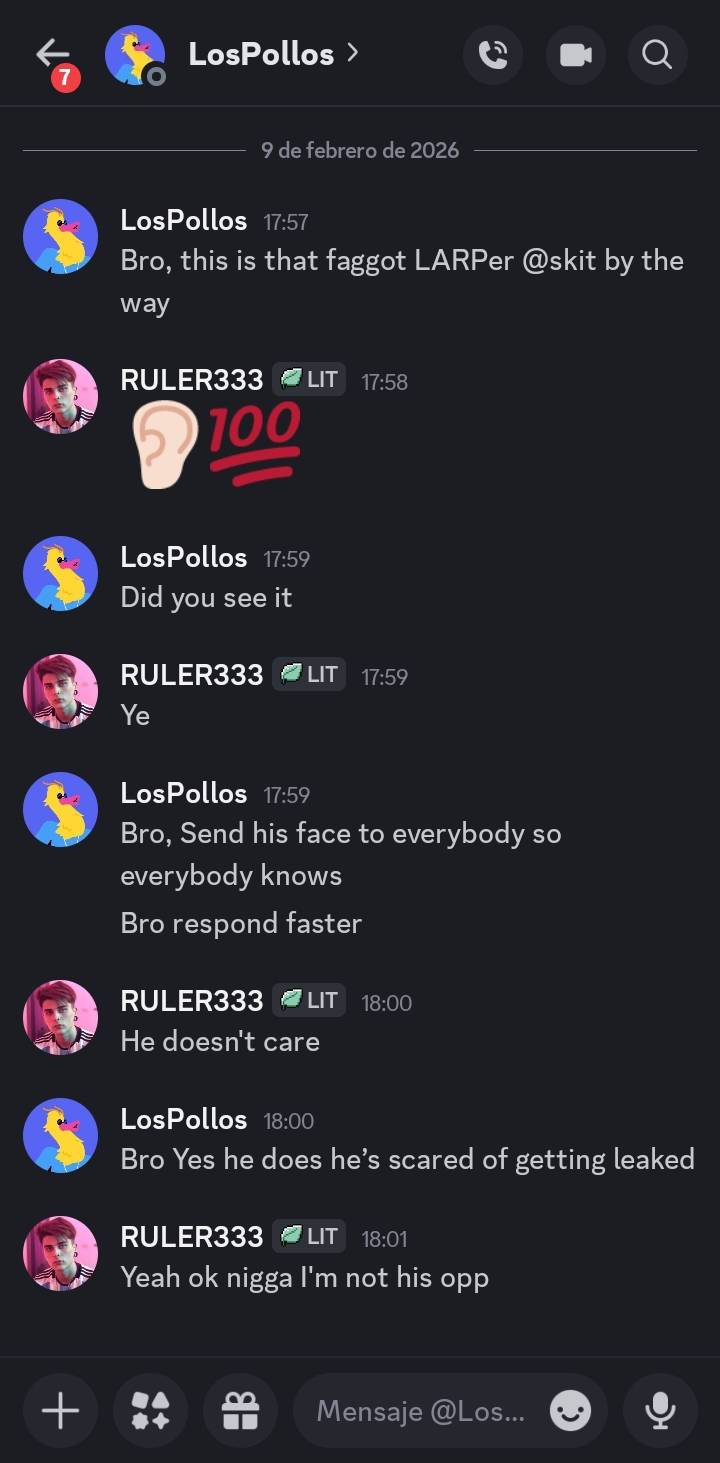Open the apps and activities launcher
This screenshot has width=720, height=1463.
(150, 1411)
